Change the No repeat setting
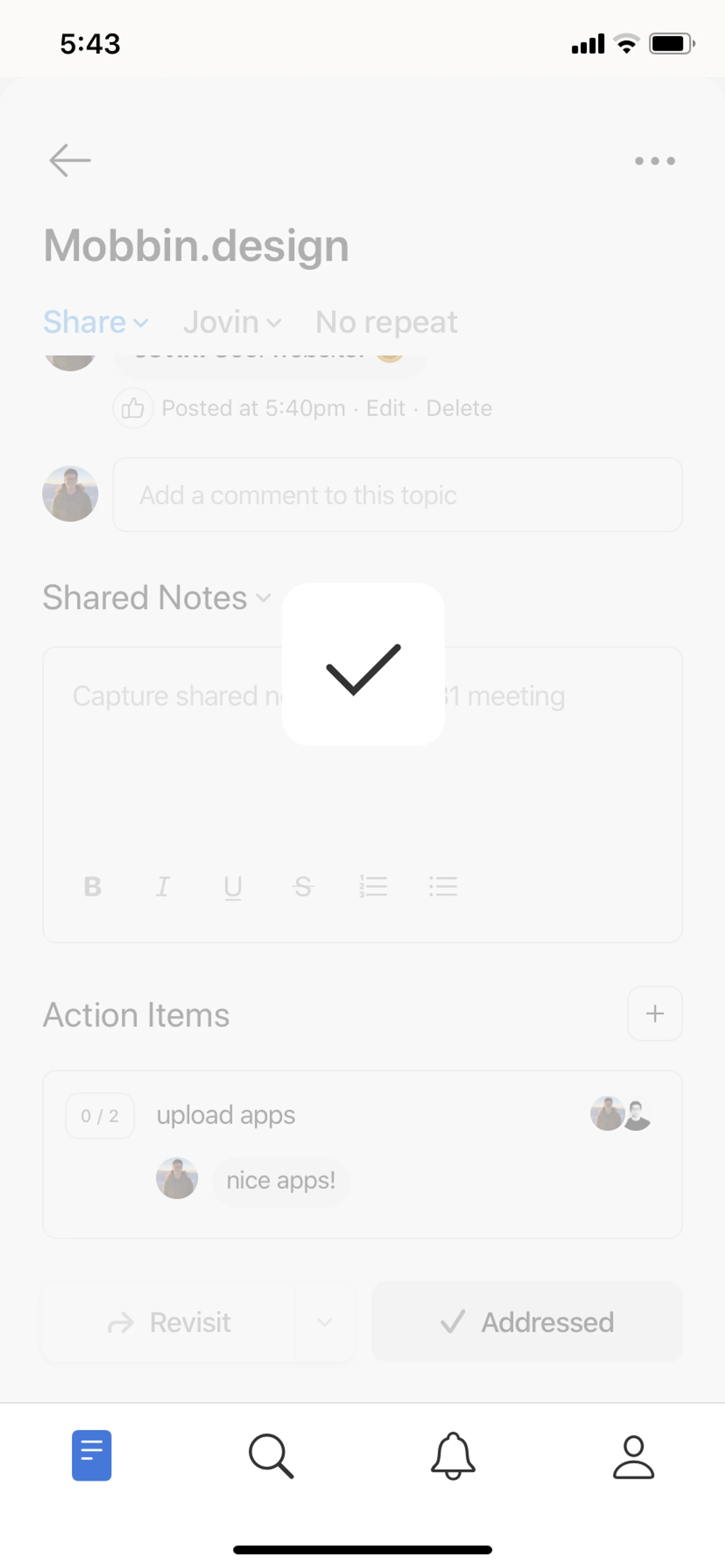Image resolution: width=725 pixels, height=1568 pixels. coord(386,322)
